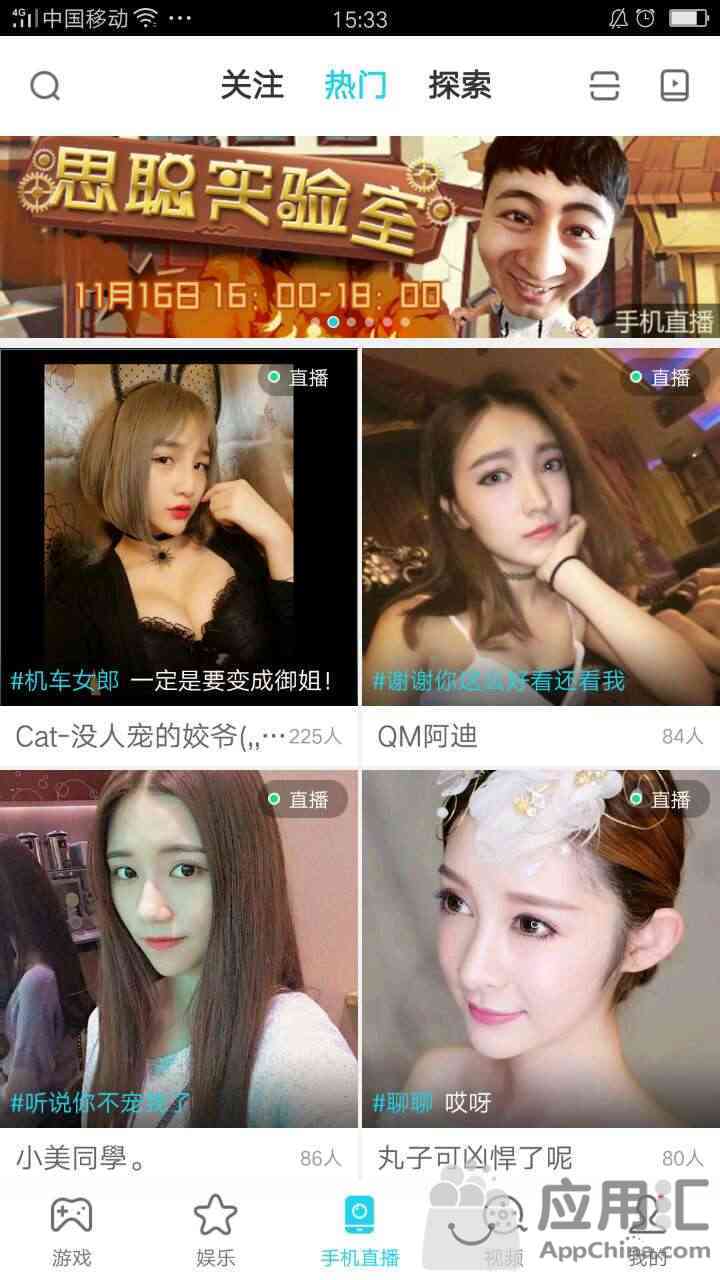Switch to the 娱乐 tab

[x=215, y=1230]
